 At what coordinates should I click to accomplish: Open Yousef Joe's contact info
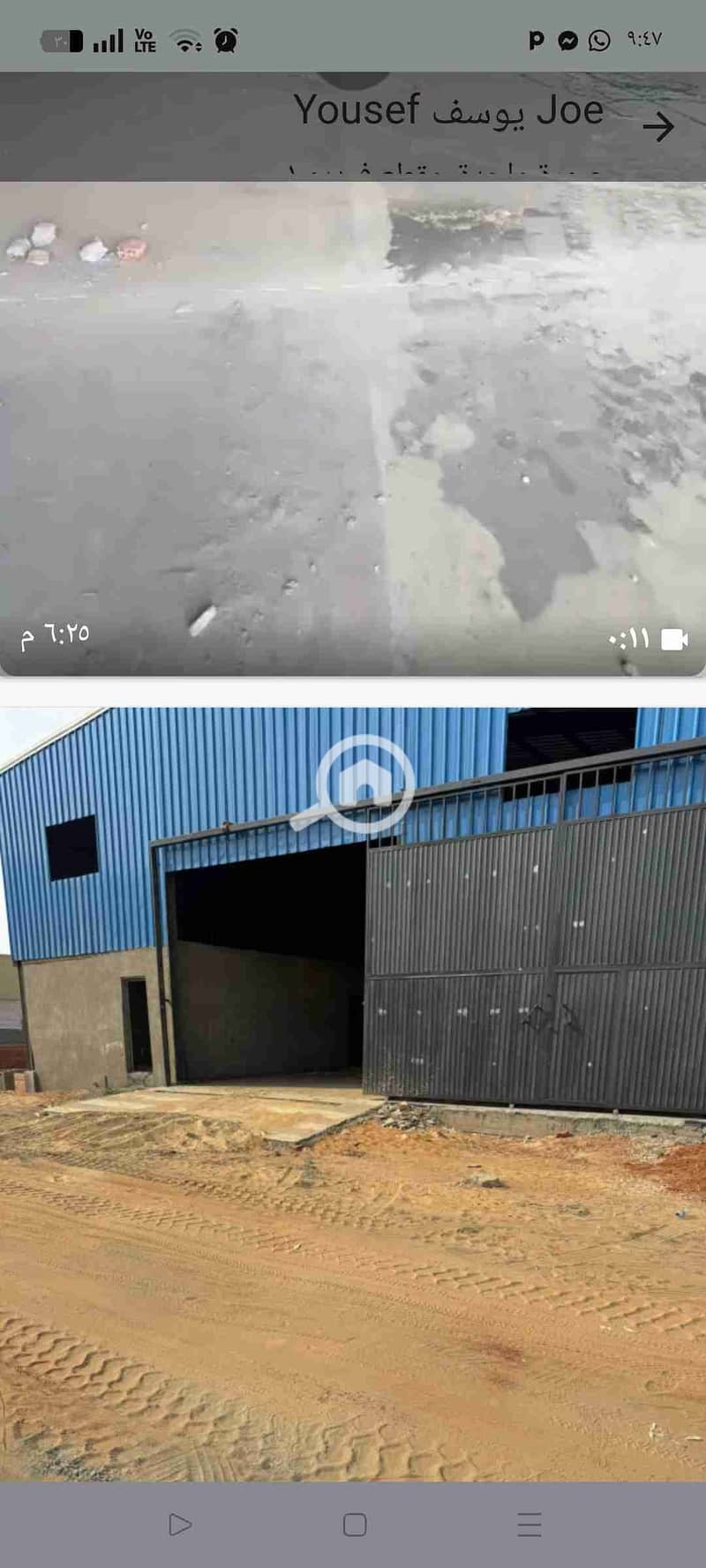point(448,110)
